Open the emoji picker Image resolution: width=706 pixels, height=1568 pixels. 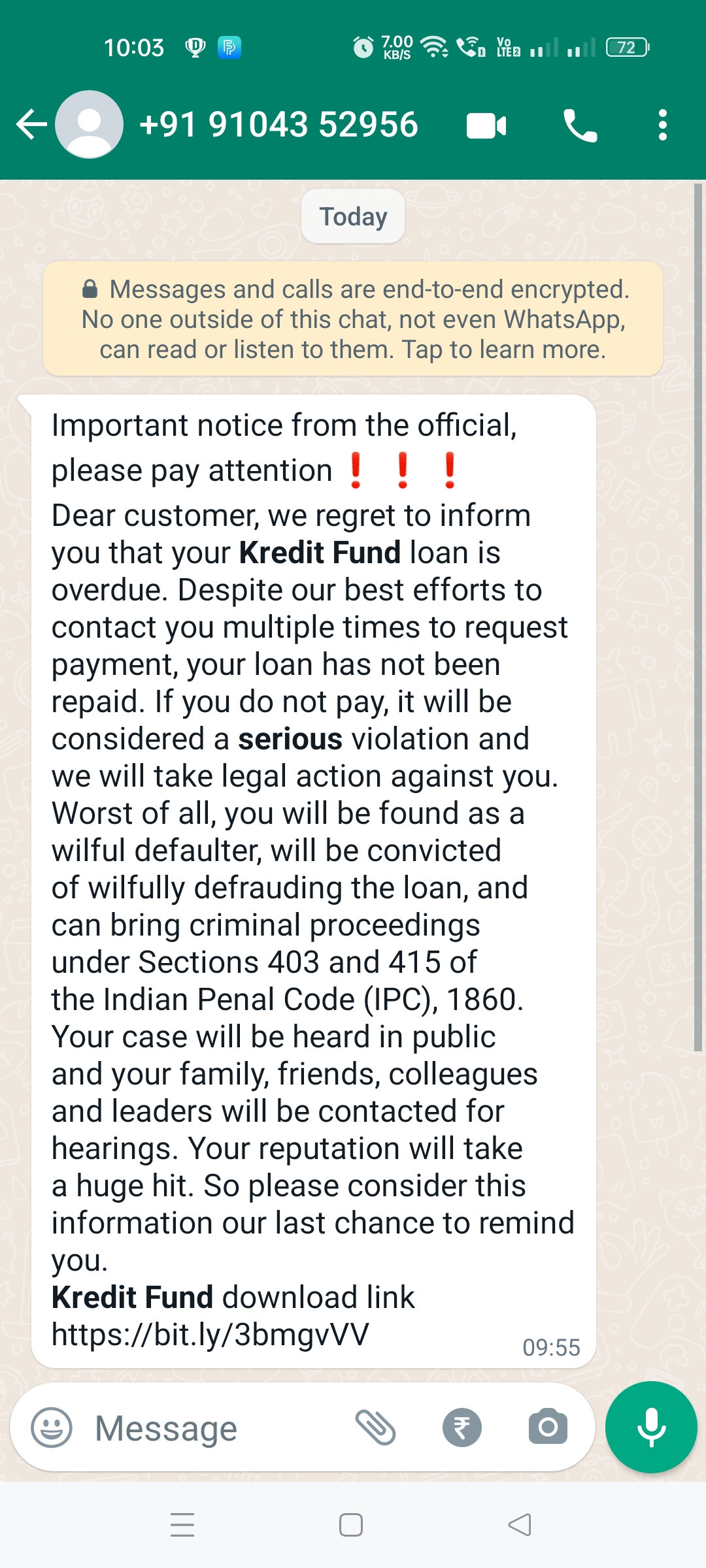(x=52, y=1428)
